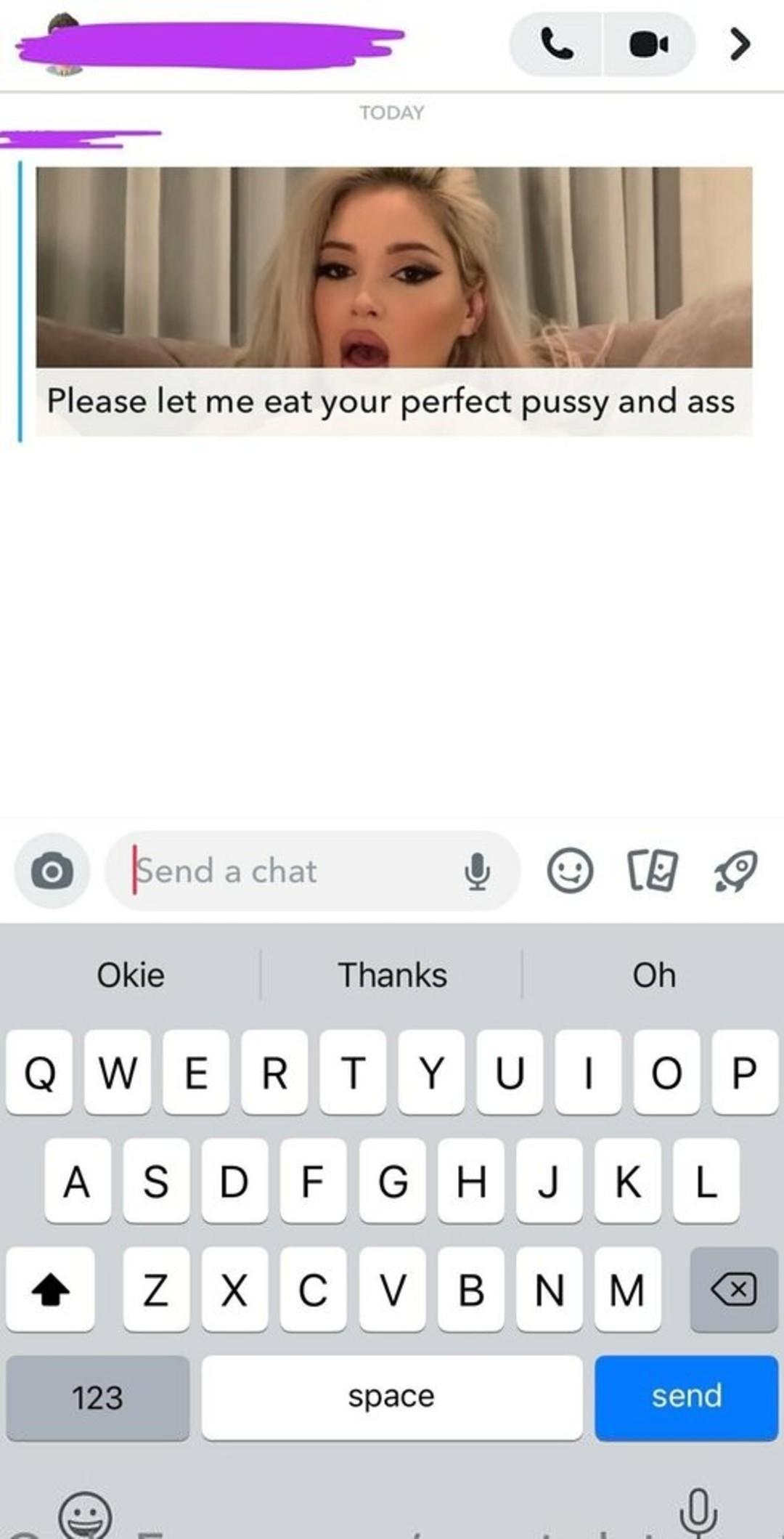Image resolution: width=784 pixels, height=1539 pixels.
Task: Open the photo gallery cards icon
Action: [651, 871]
